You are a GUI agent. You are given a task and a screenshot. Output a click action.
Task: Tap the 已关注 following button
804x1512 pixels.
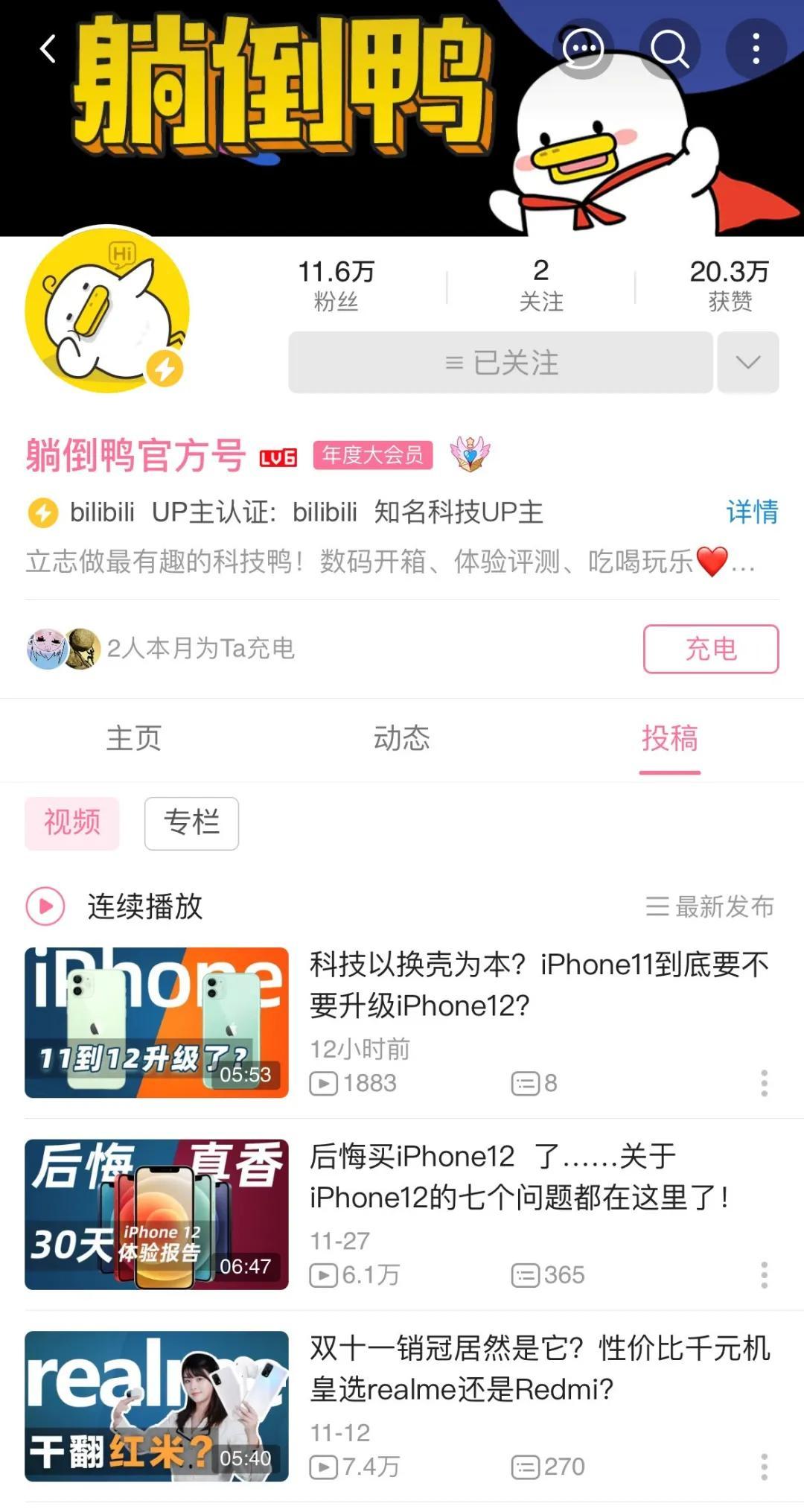click(500, 363)
